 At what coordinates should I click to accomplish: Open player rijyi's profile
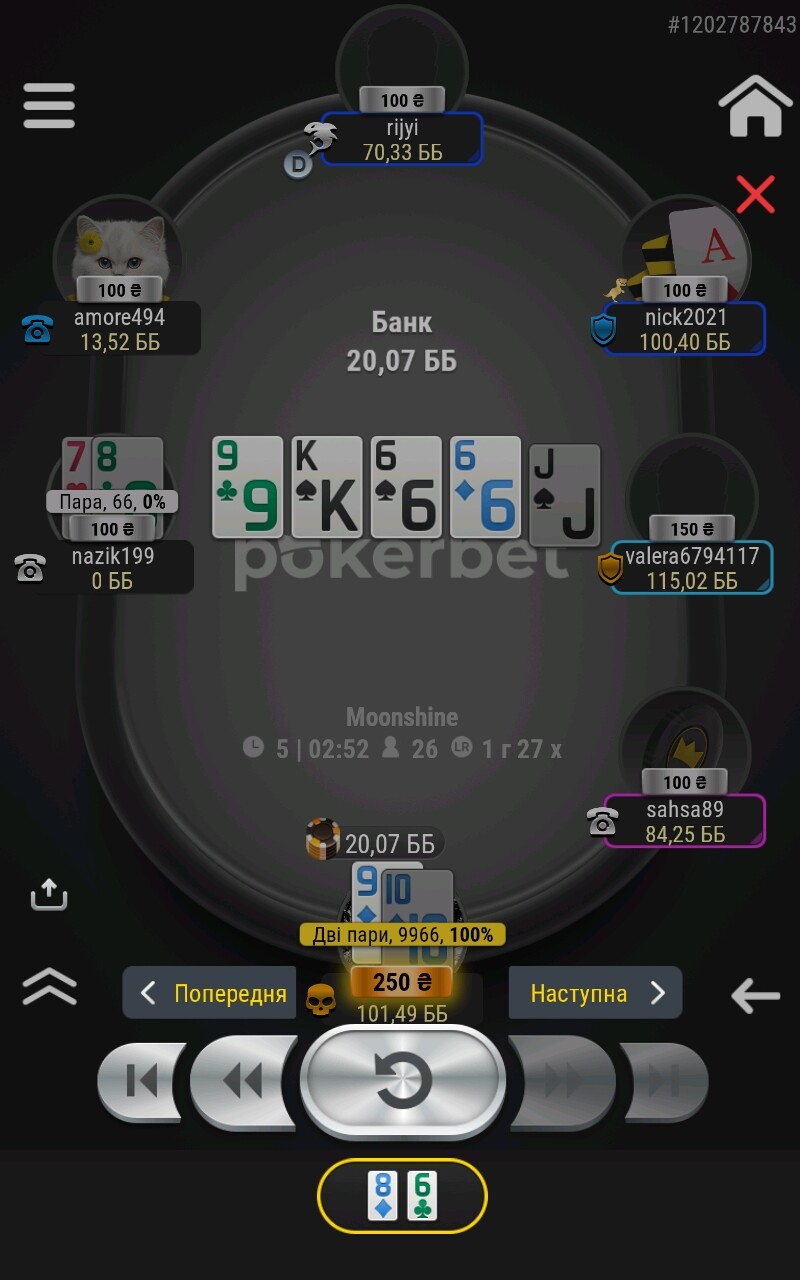(402, 138)
